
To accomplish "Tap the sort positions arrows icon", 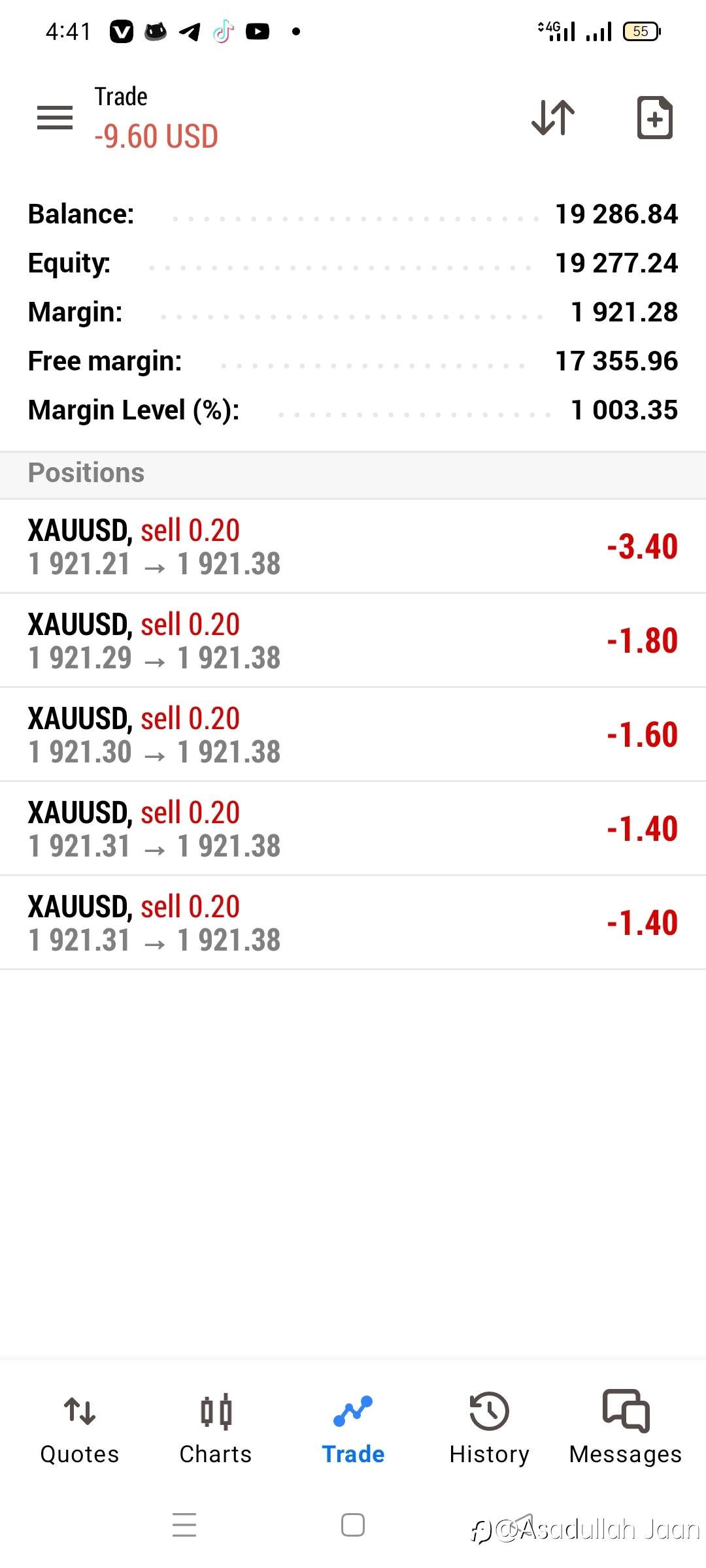I will coord(553,118).
